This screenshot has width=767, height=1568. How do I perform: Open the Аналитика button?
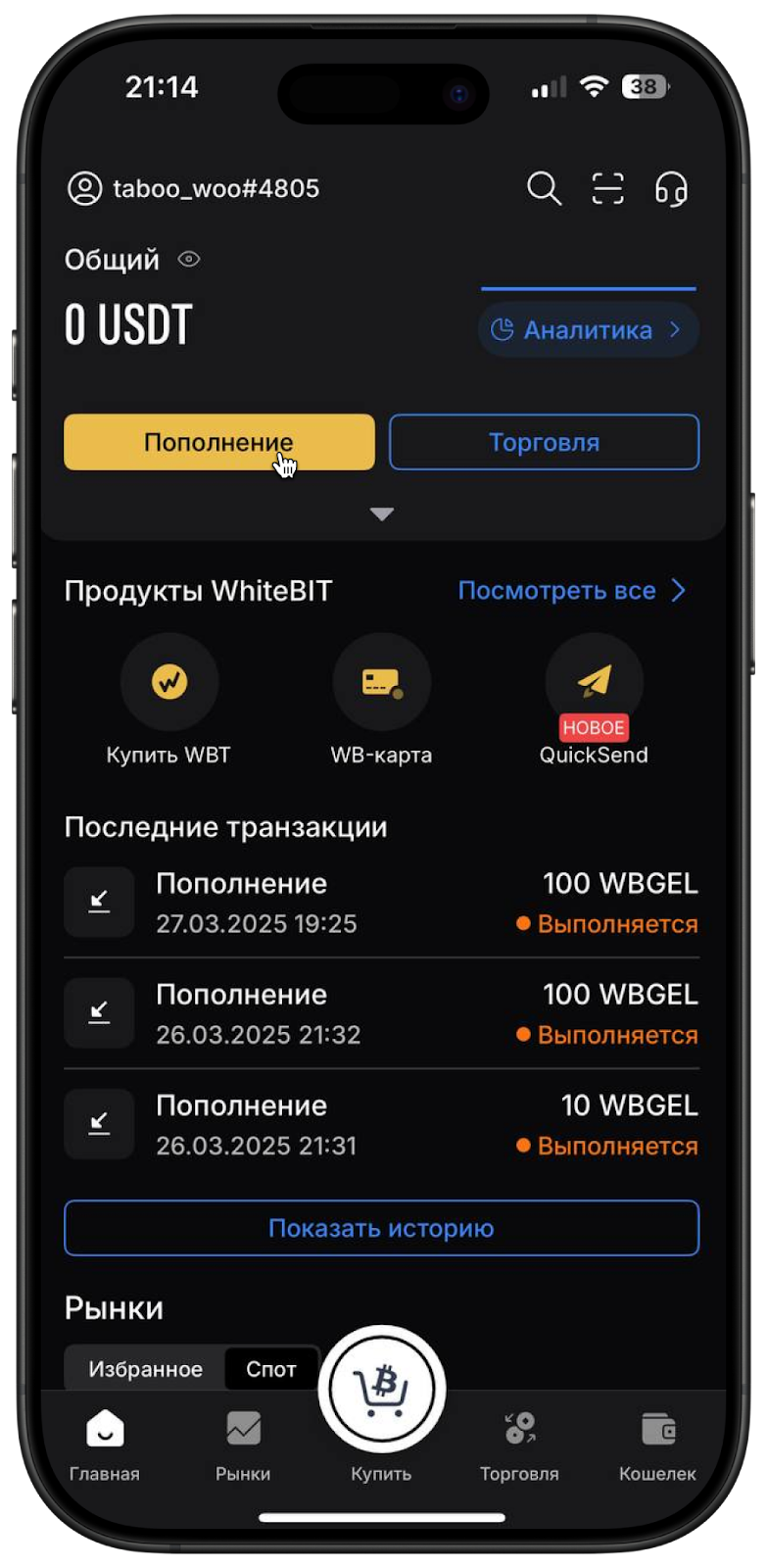coord(589,330)
